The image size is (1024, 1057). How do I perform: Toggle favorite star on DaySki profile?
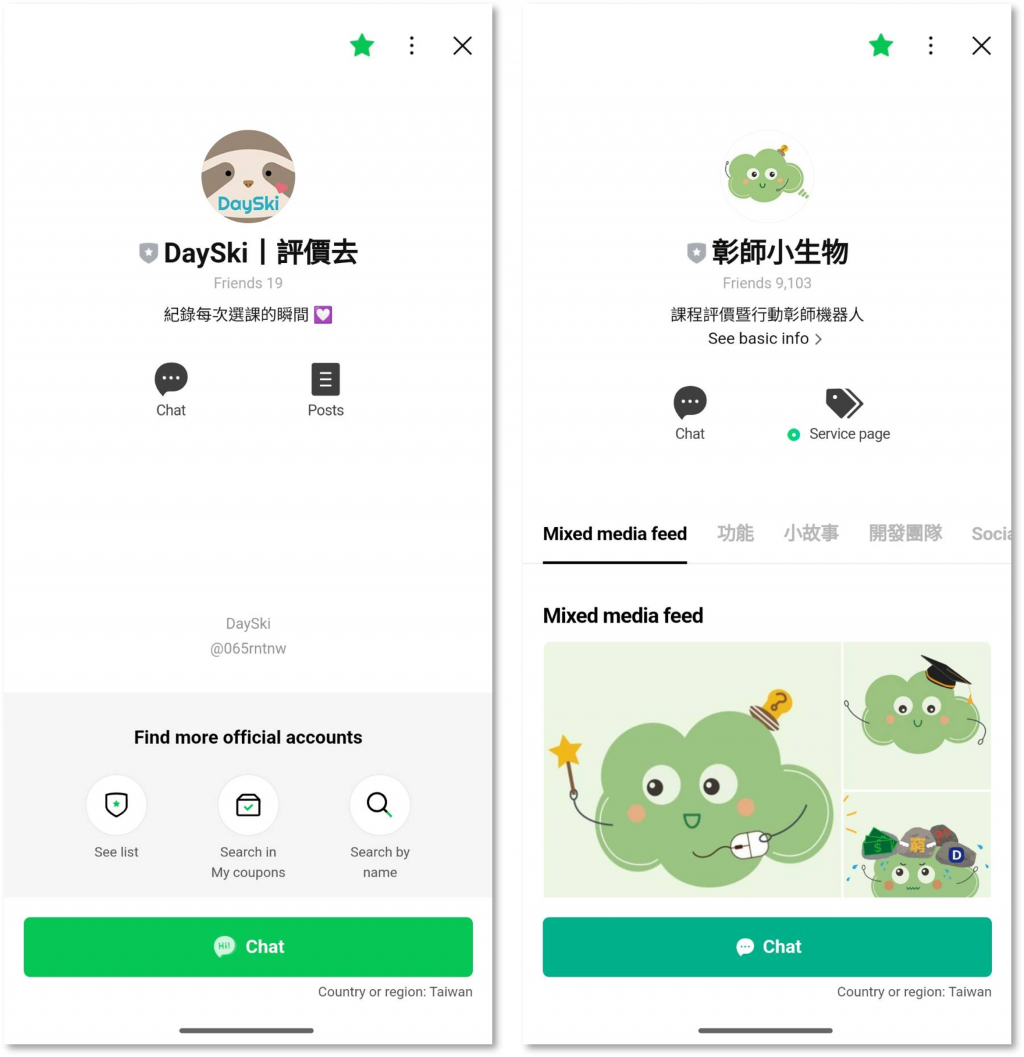tap(362, 46)
